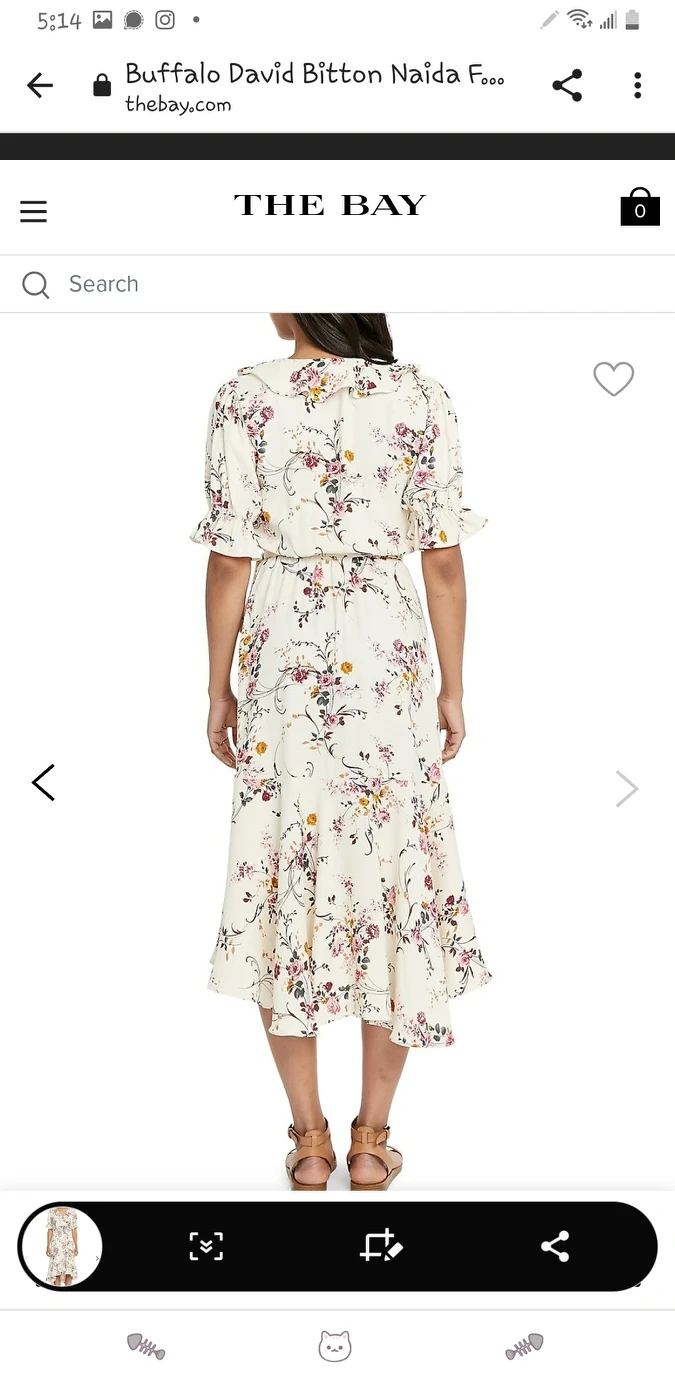
Task: Go back using the browser arrow
Action: (x=40, y=86)
